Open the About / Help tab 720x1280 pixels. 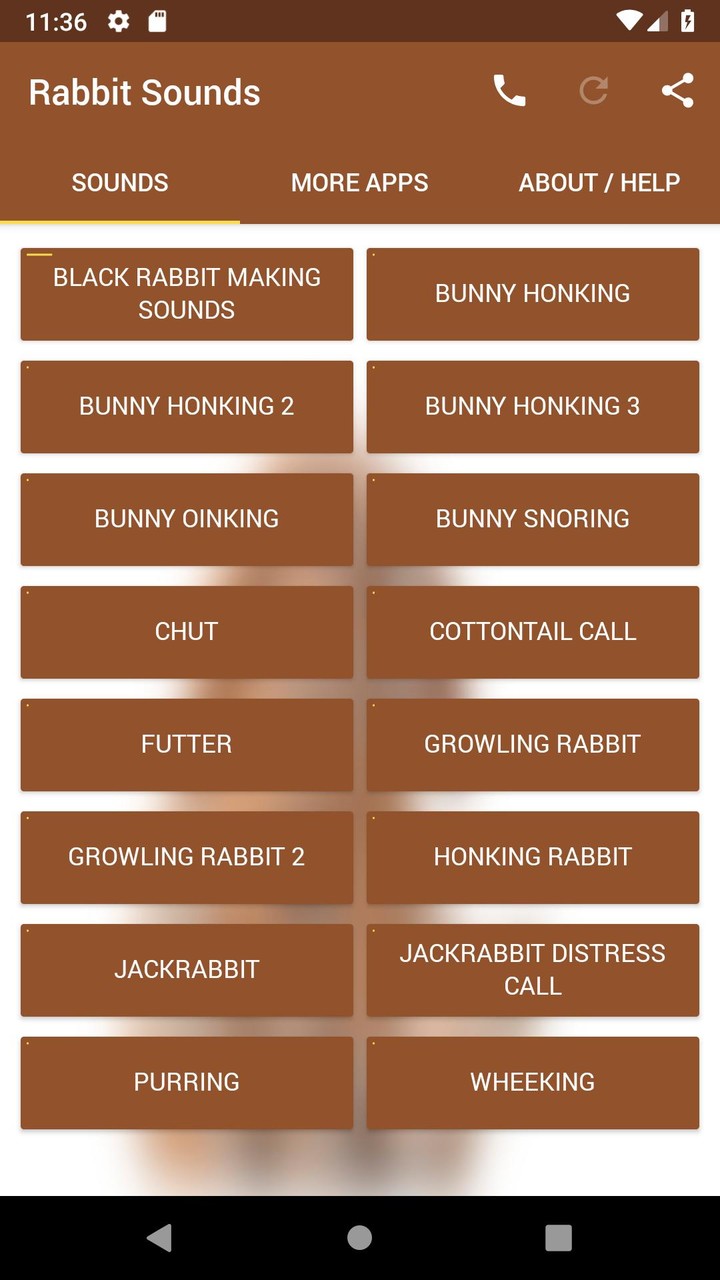tap(600, 183)
